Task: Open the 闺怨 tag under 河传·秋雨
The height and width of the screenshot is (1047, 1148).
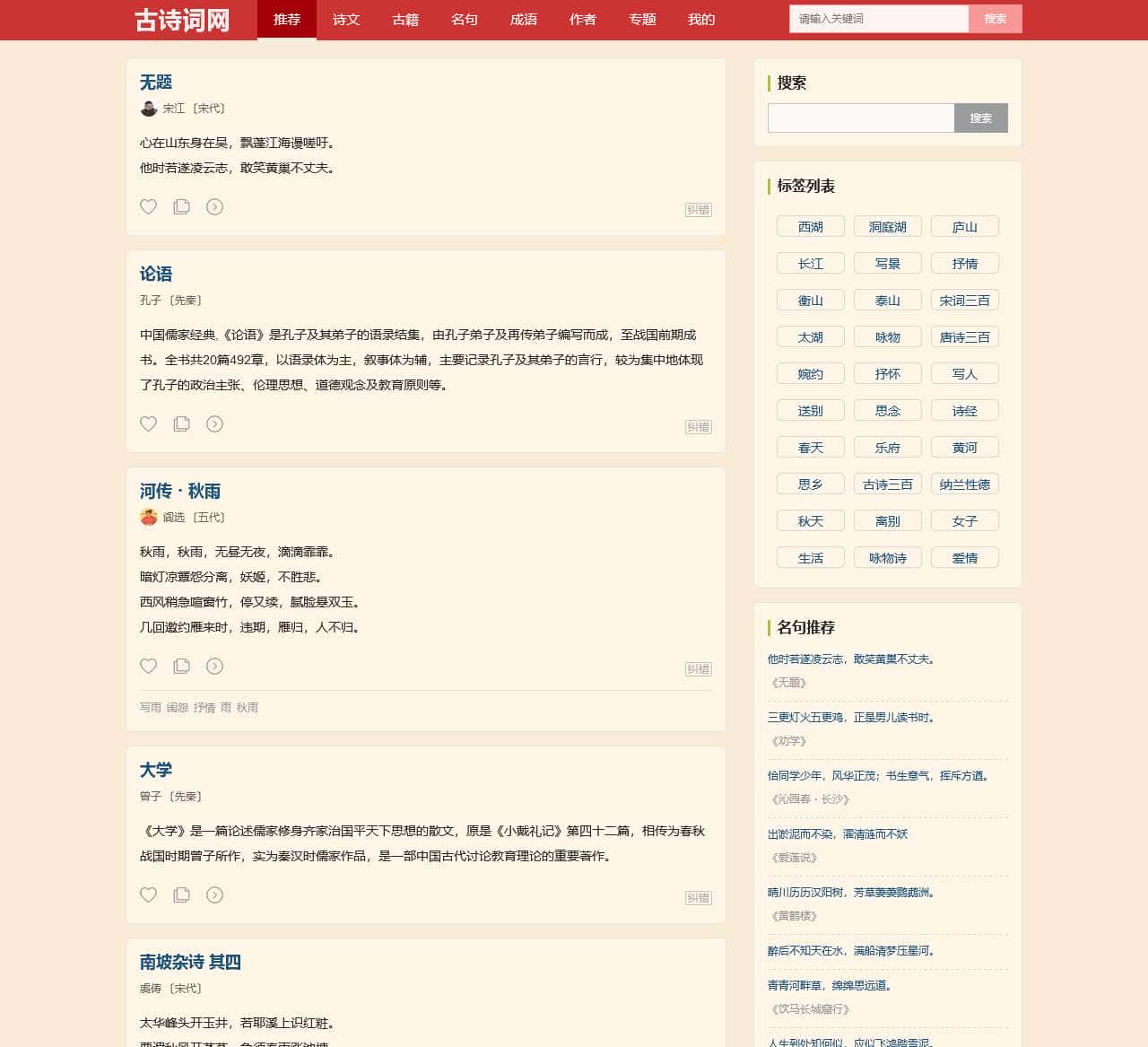Action: [177, 708]
